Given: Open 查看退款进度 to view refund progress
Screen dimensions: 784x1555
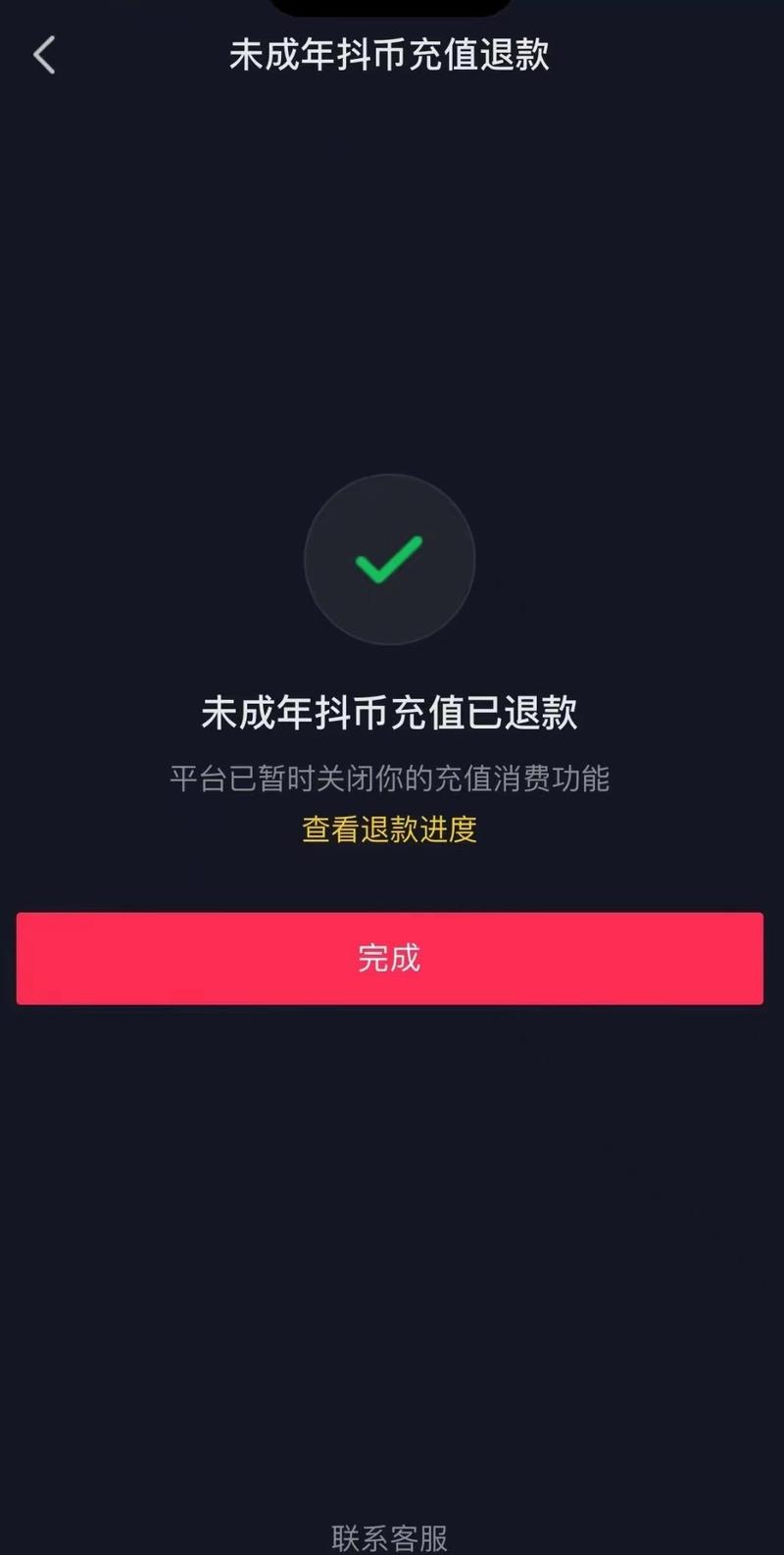Looking at the screenshot, I should point(389,829).
